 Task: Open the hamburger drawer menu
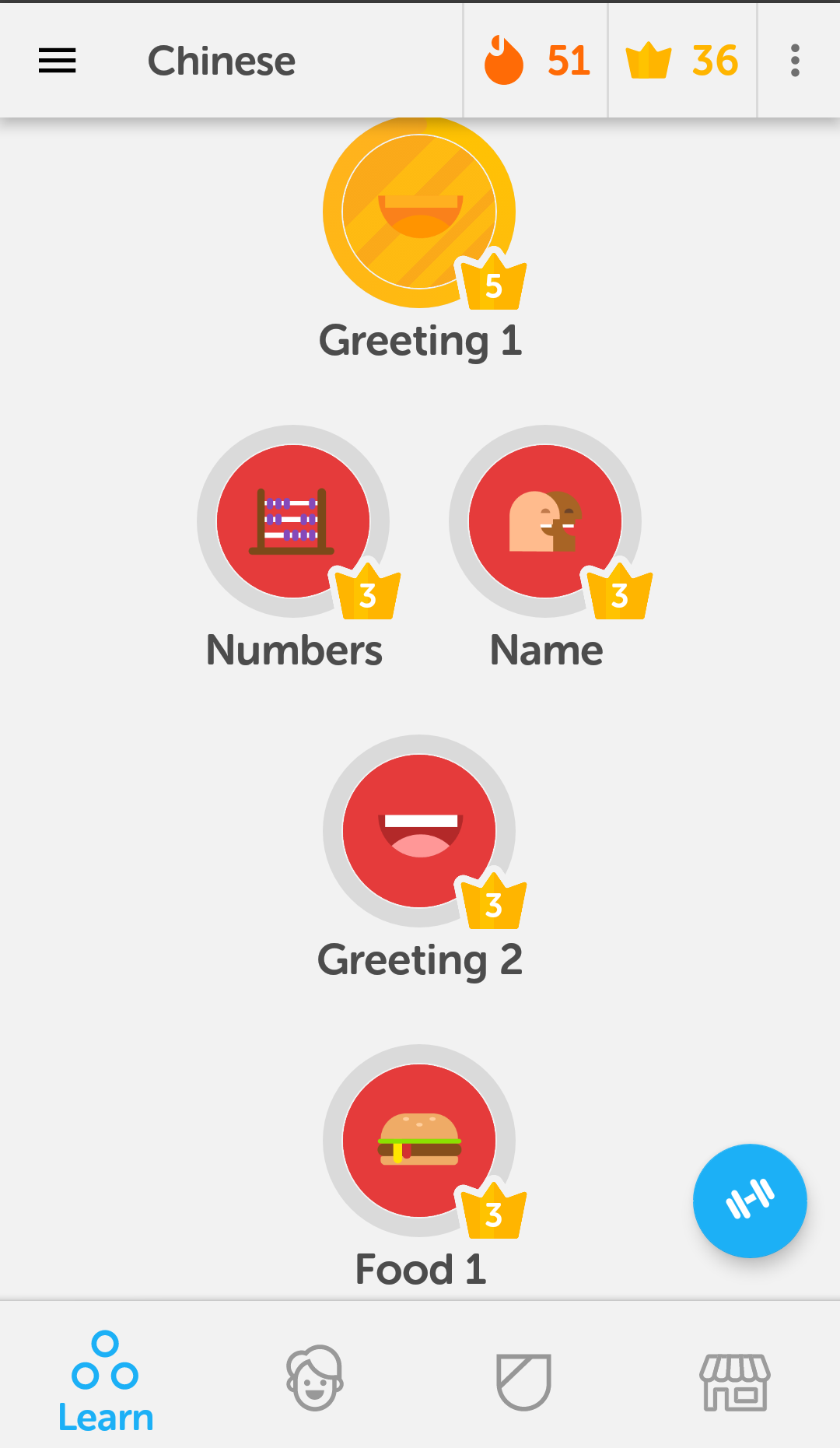click(x=58, y=61)
